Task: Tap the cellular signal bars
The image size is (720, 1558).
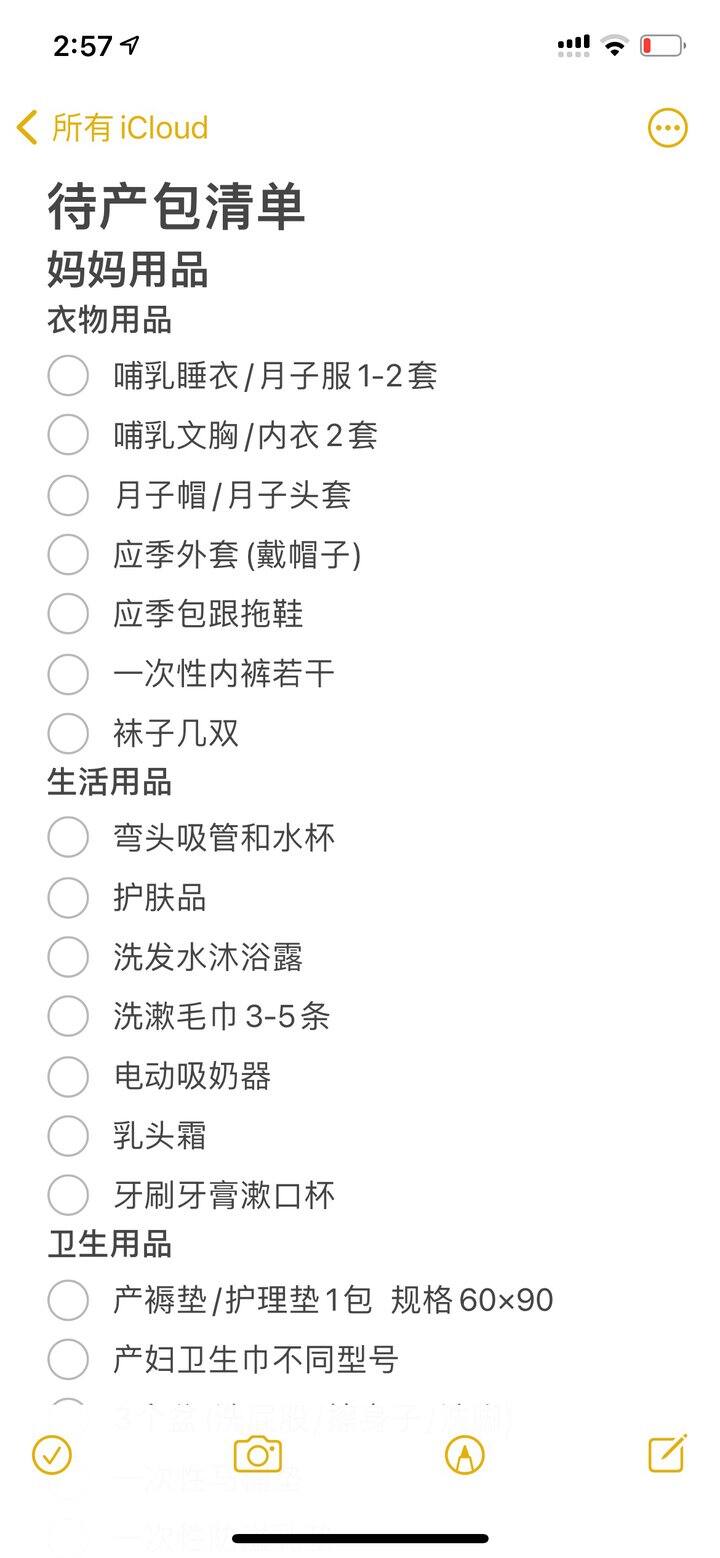Action: (x=574, y=44)
